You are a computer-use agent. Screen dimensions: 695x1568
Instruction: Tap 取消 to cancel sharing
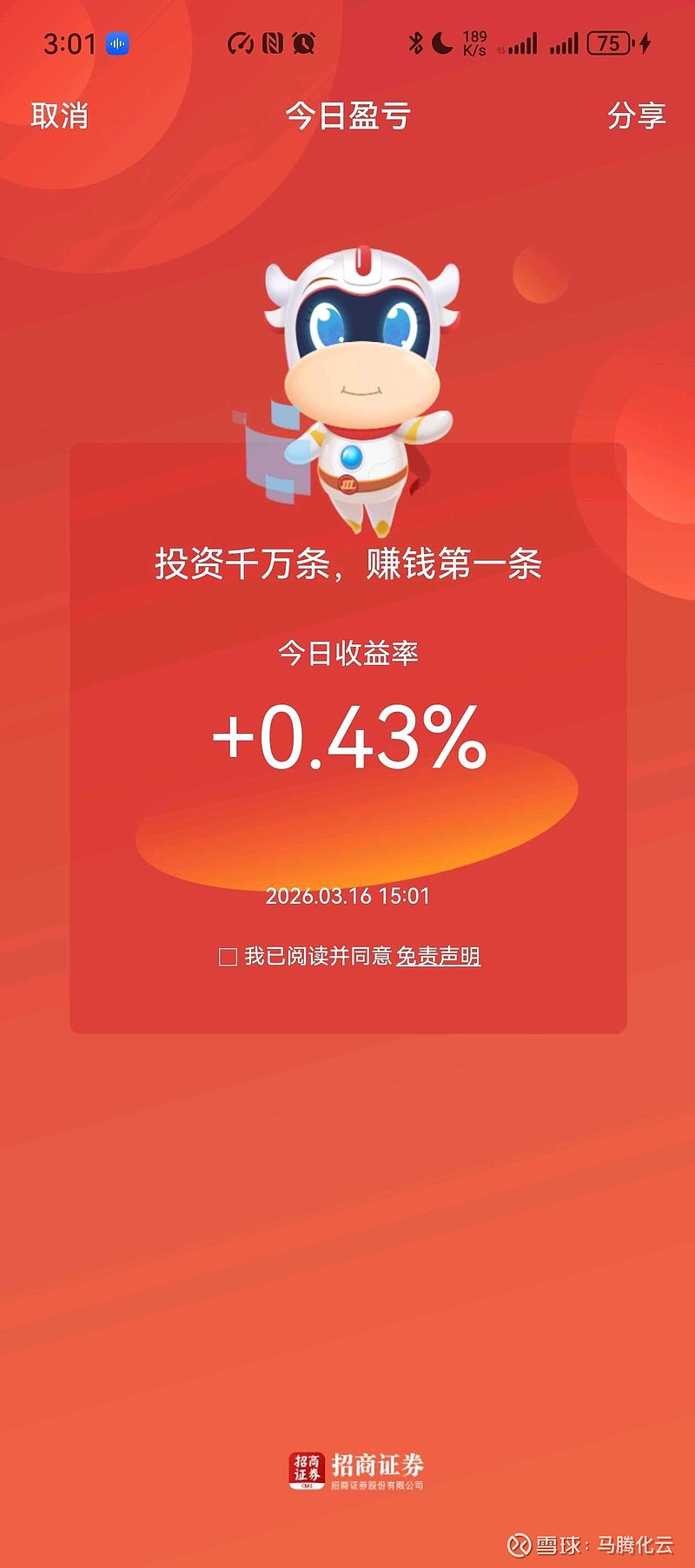[60, 115]
